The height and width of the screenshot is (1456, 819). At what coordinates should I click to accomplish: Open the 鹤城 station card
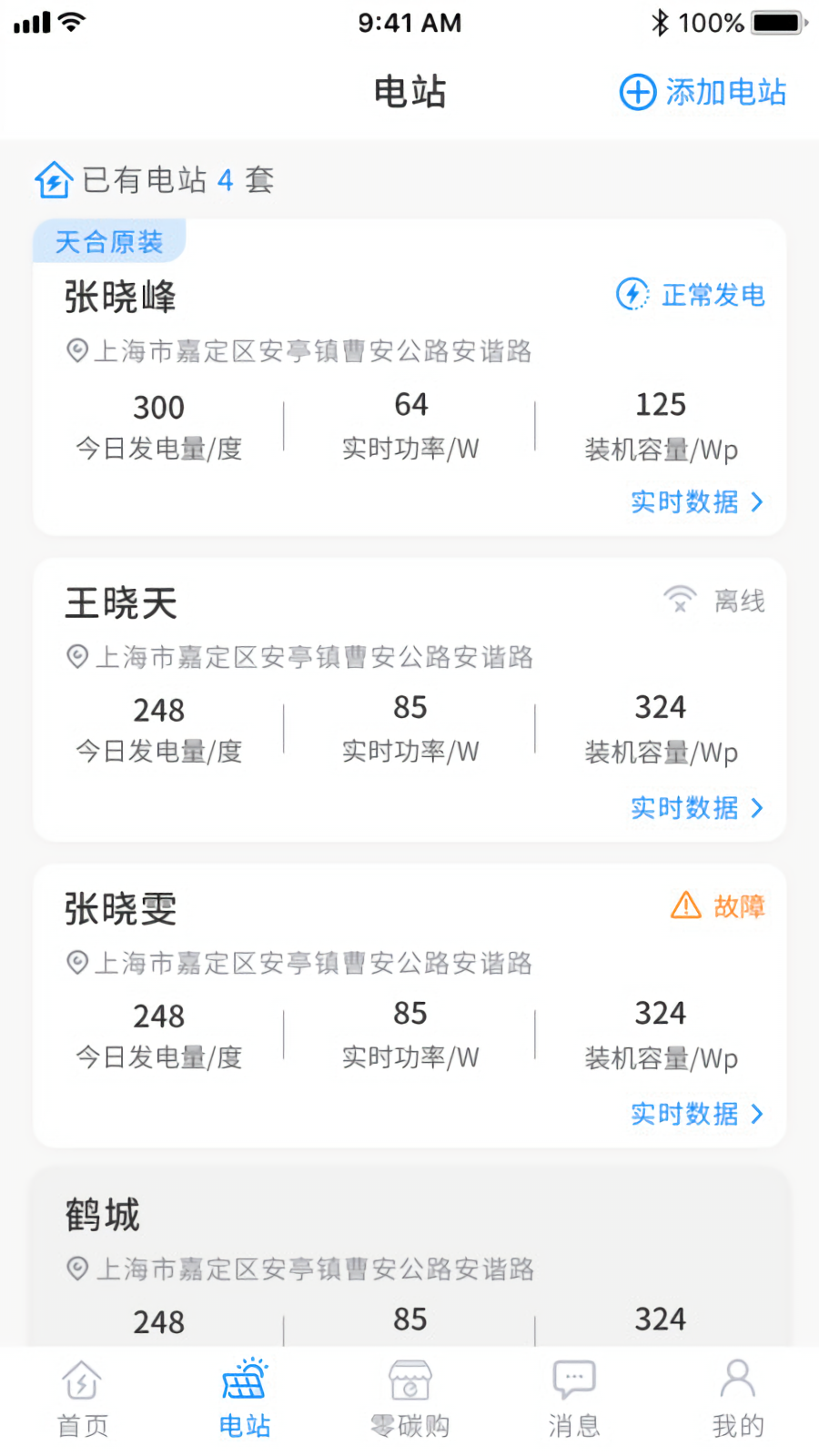(x=409, y=1258)
